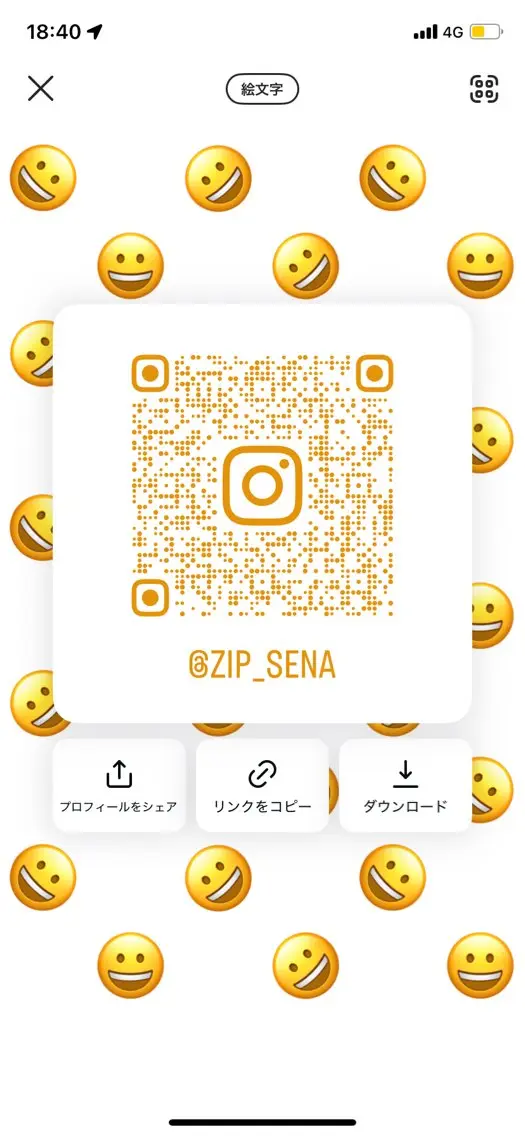Close the QR code screen
The image size is (525, 1136).
pos(41,88)
